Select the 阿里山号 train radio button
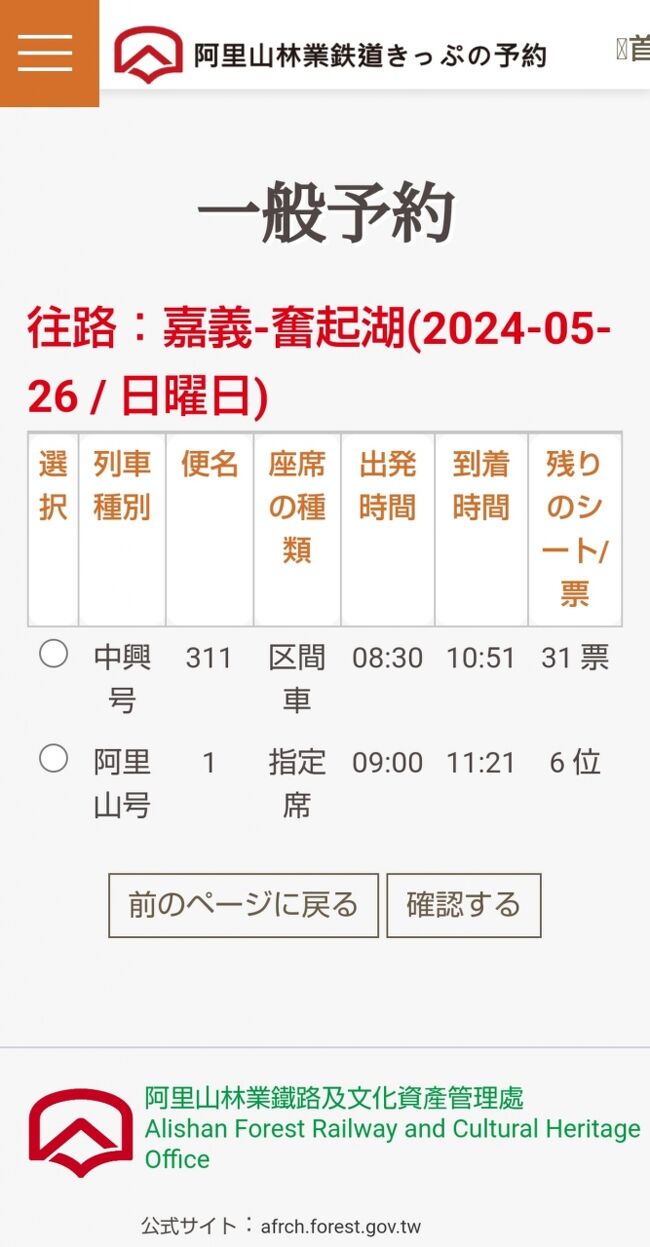Image resolution: width=650 pixels, height=1247 pixels. [53, 758]
